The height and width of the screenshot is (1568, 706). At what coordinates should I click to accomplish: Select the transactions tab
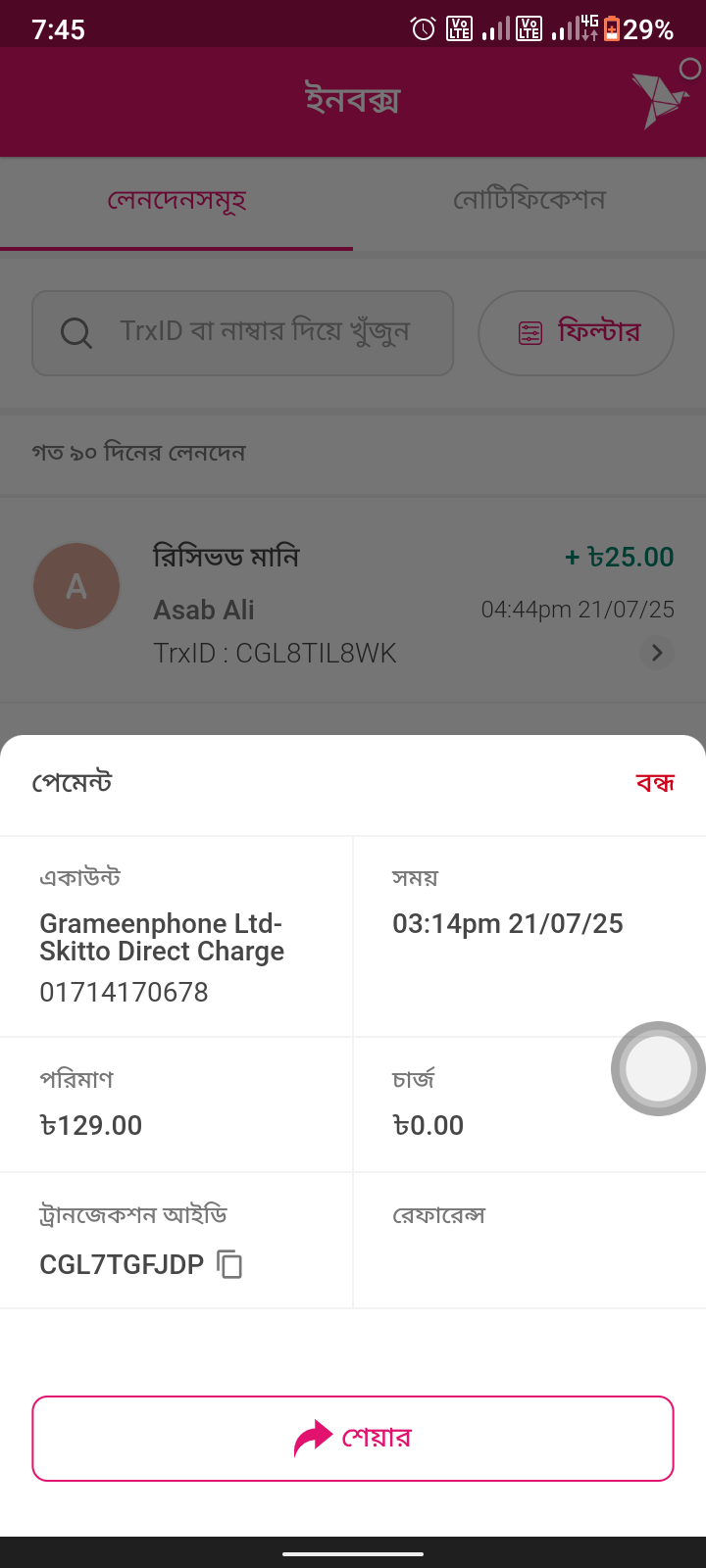(x=176, y=201)
